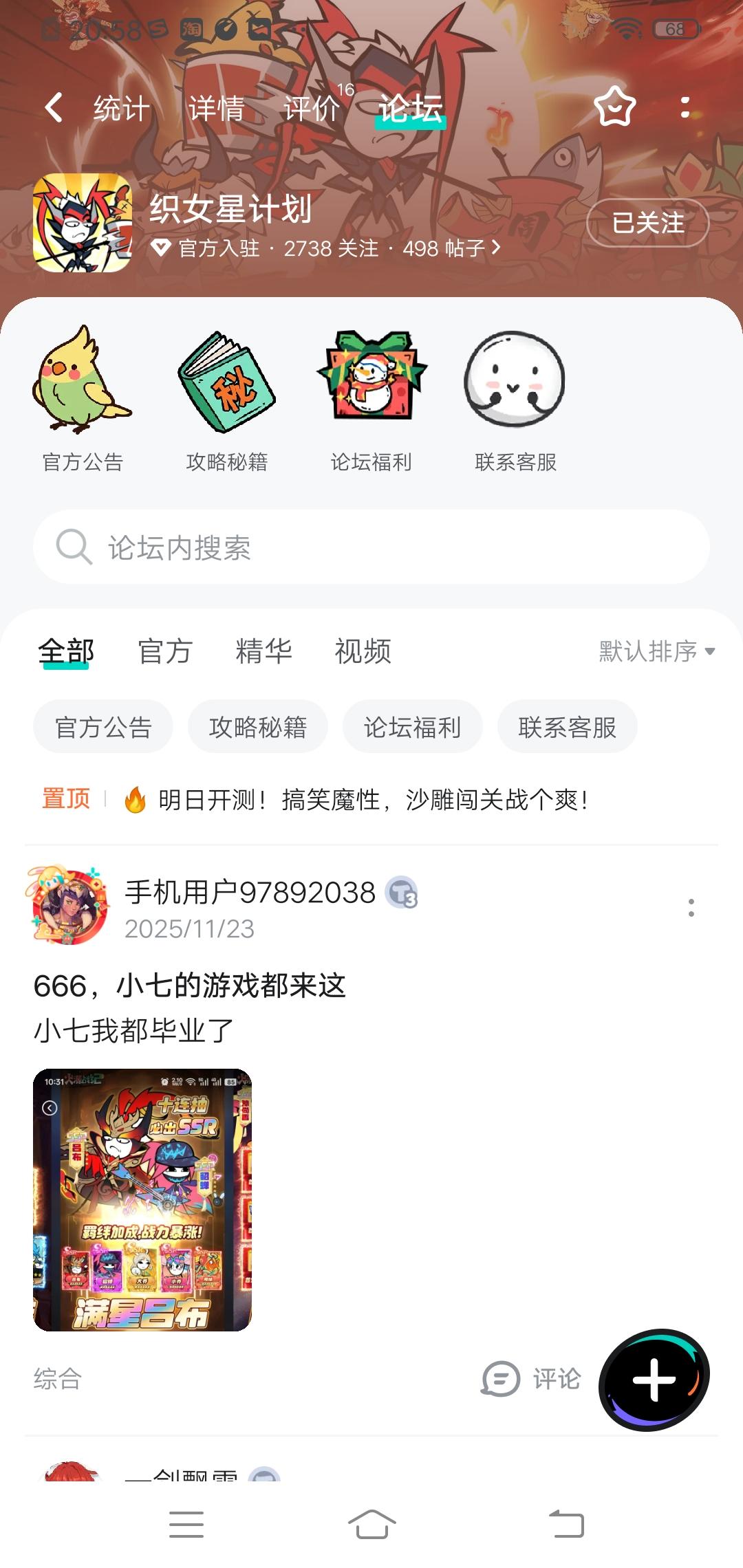The height and width of the screenshot is (1568, 743).
Task: Comment on the 小七的游戏都来这 post
Action: point(532,1379)
